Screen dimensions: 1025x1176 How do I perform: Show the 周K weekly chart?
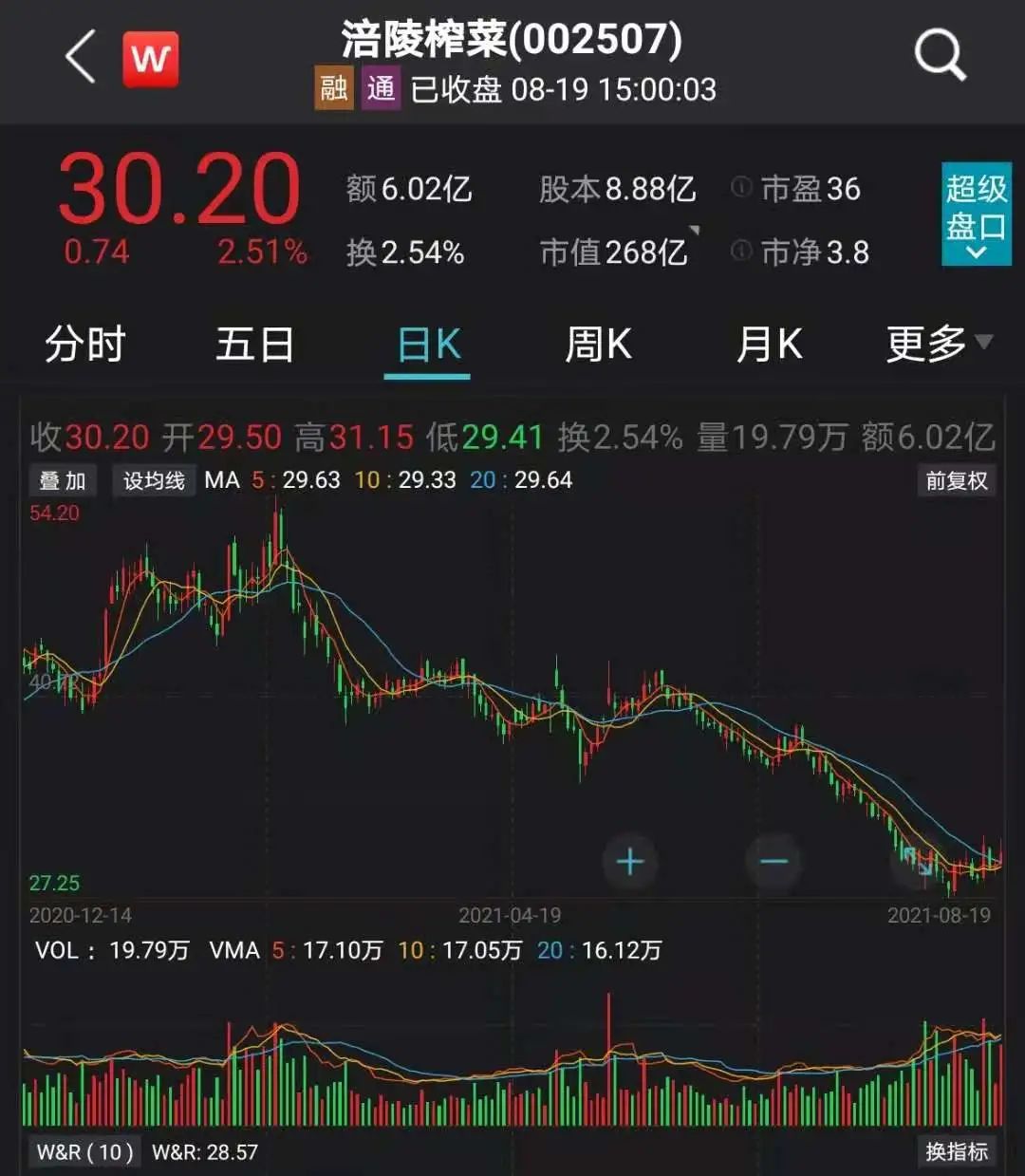click(x=598, y=344)
